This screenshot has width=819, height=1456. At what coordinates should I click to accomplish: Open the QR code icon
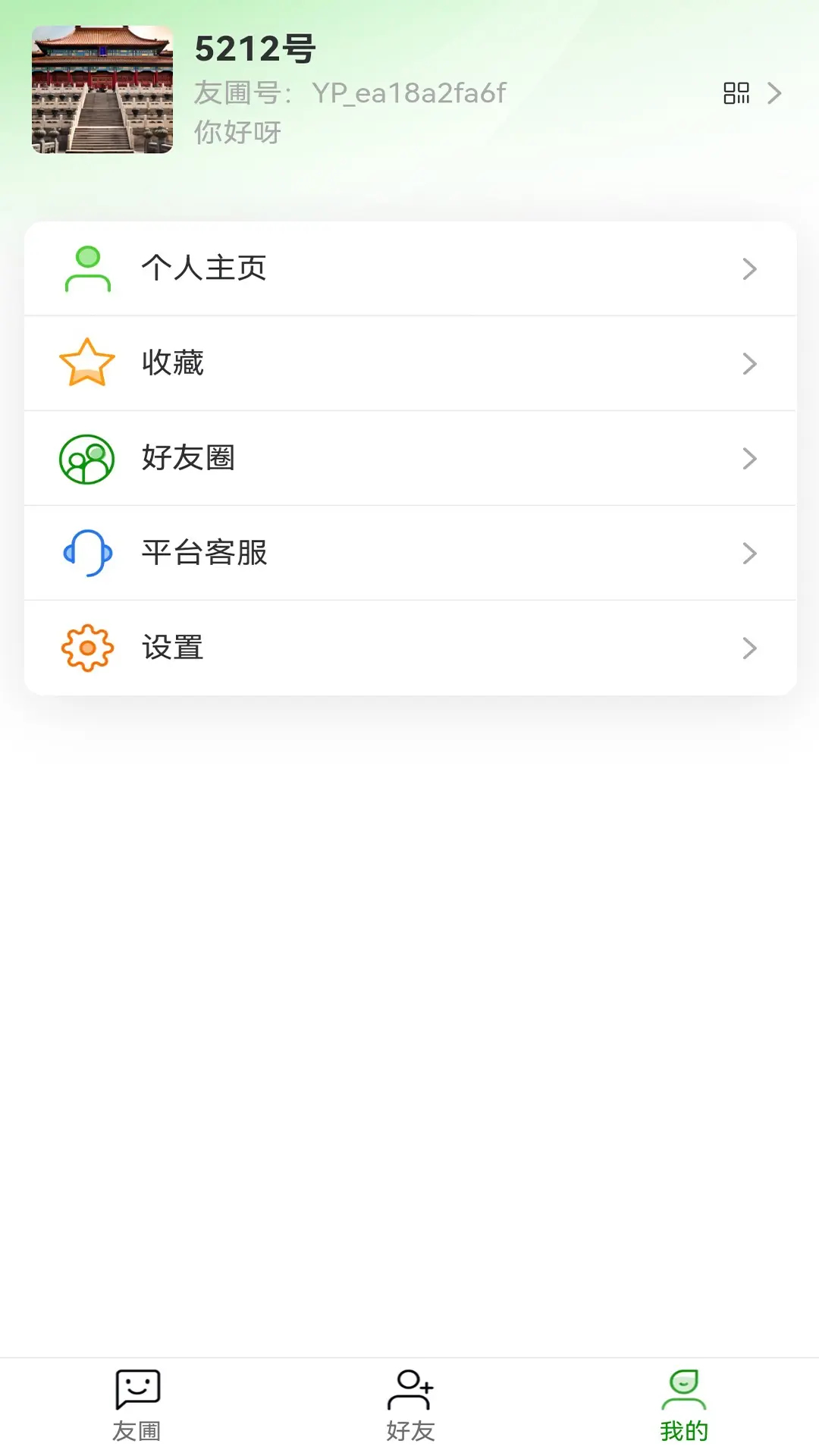[x=736, y=93]
